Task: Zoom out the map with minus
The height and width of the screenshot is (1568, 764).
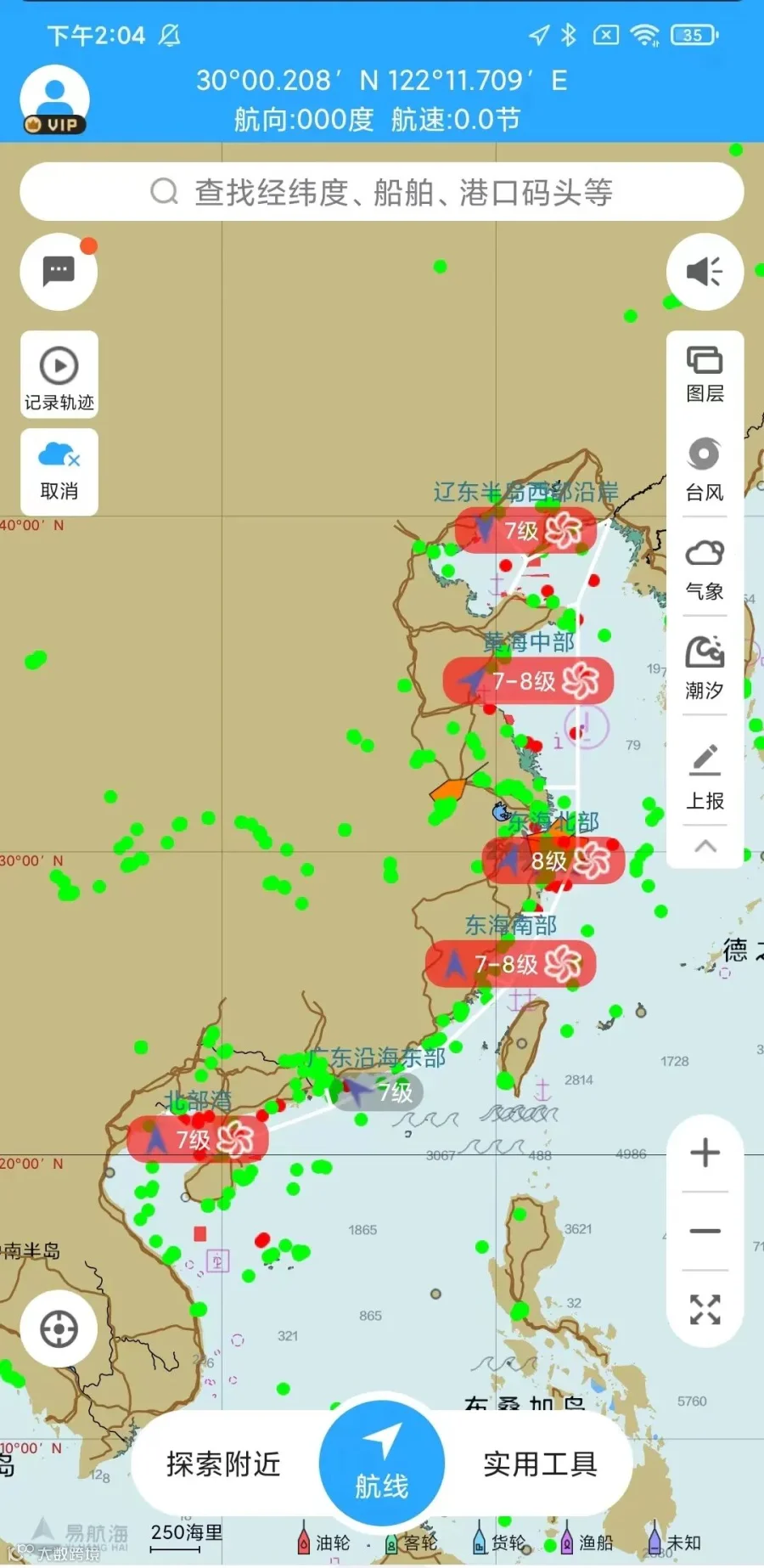Action: [705, 1231]
